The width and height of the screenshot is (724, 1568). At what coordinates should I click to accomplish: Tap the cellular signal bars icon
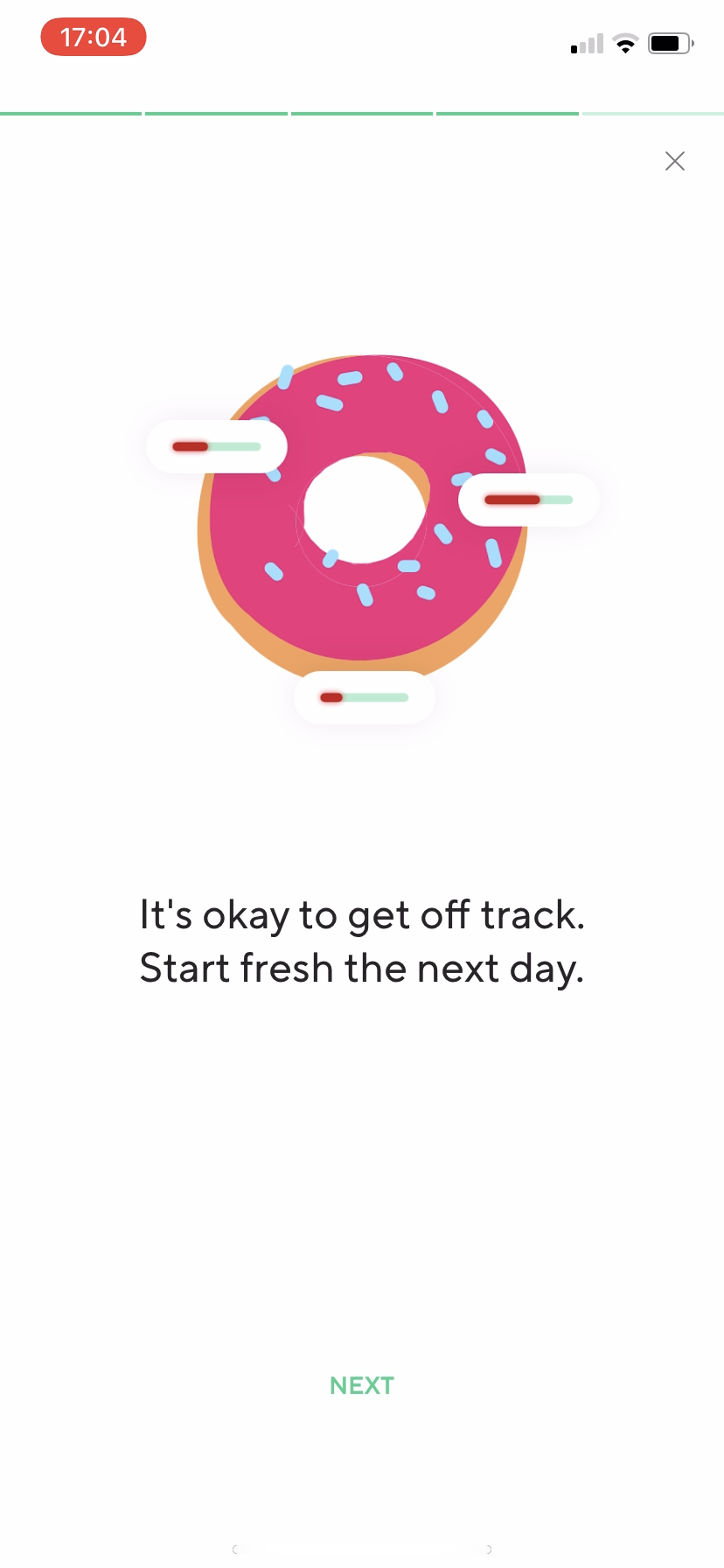585,44
